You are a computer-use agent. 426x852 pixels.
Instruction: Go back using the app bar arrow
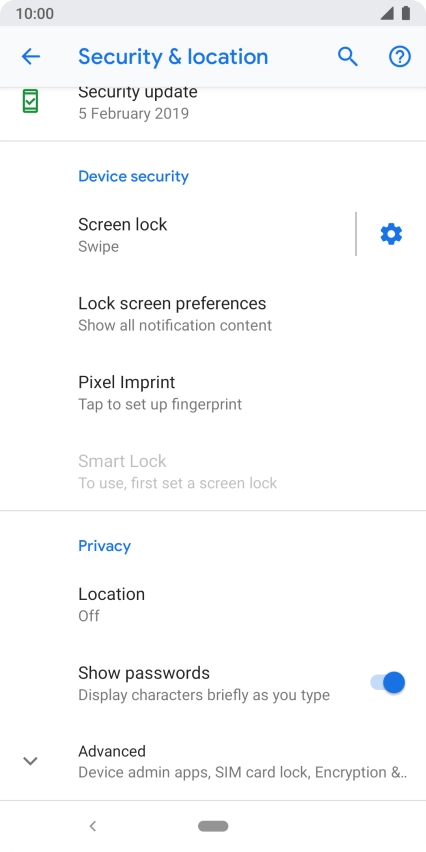pyautogui.click(x=30, y=57)
